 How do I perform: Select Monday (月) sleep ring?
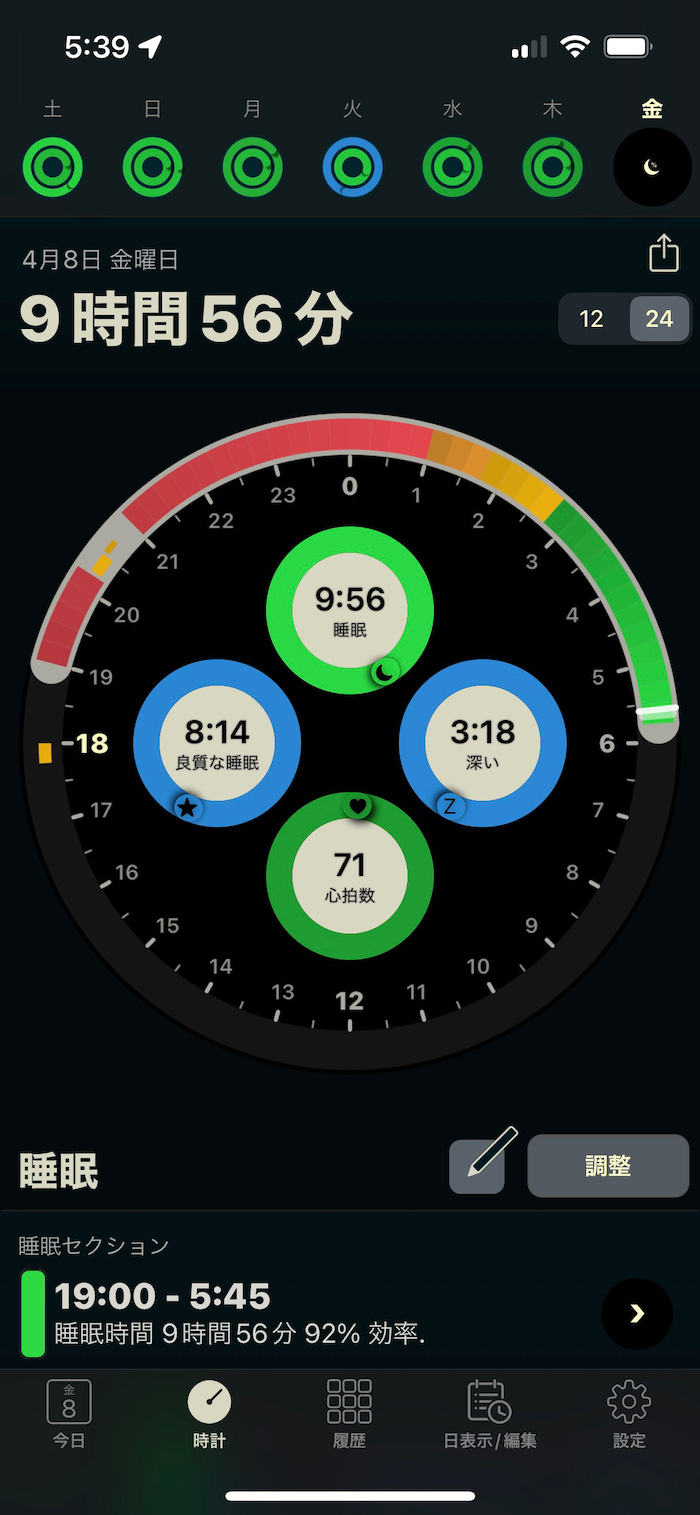[x=253, y=167]
